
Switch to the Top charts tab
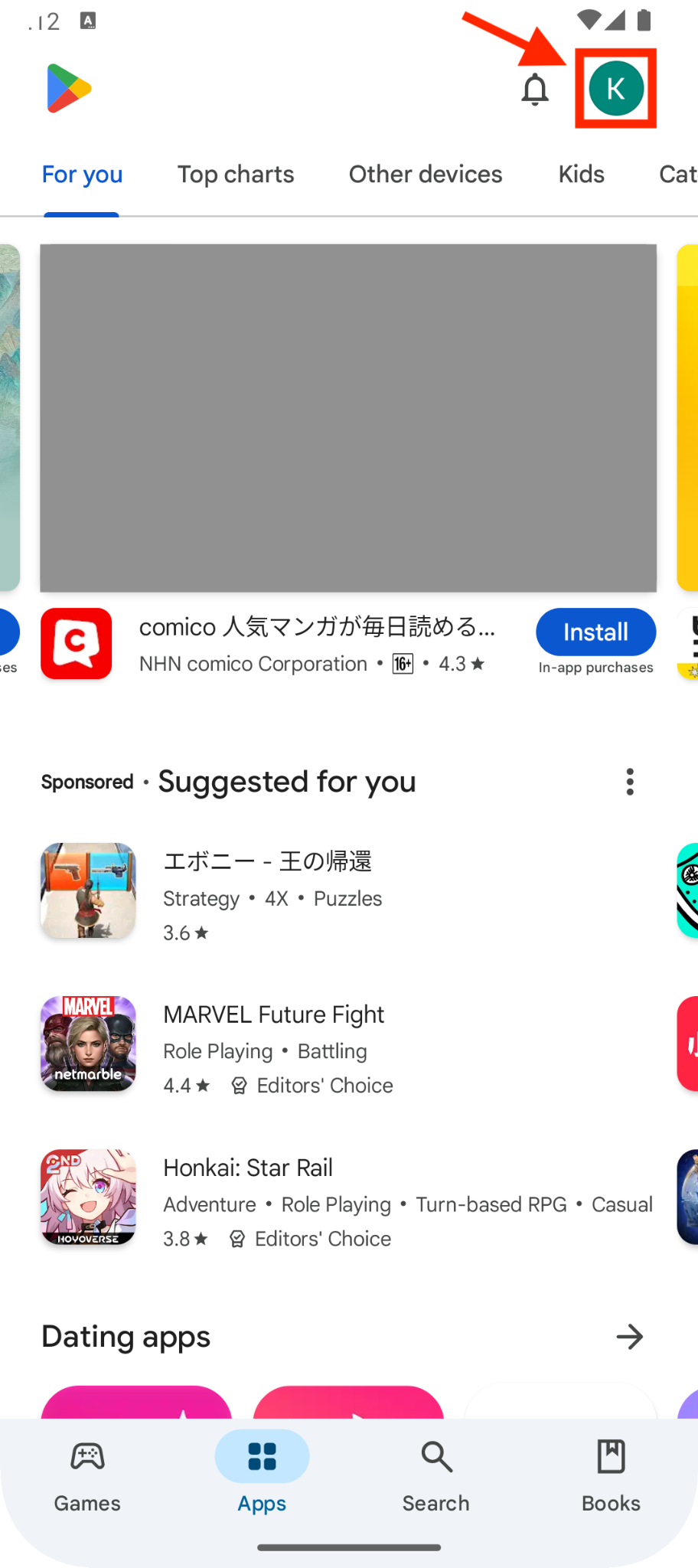(236, 175)
